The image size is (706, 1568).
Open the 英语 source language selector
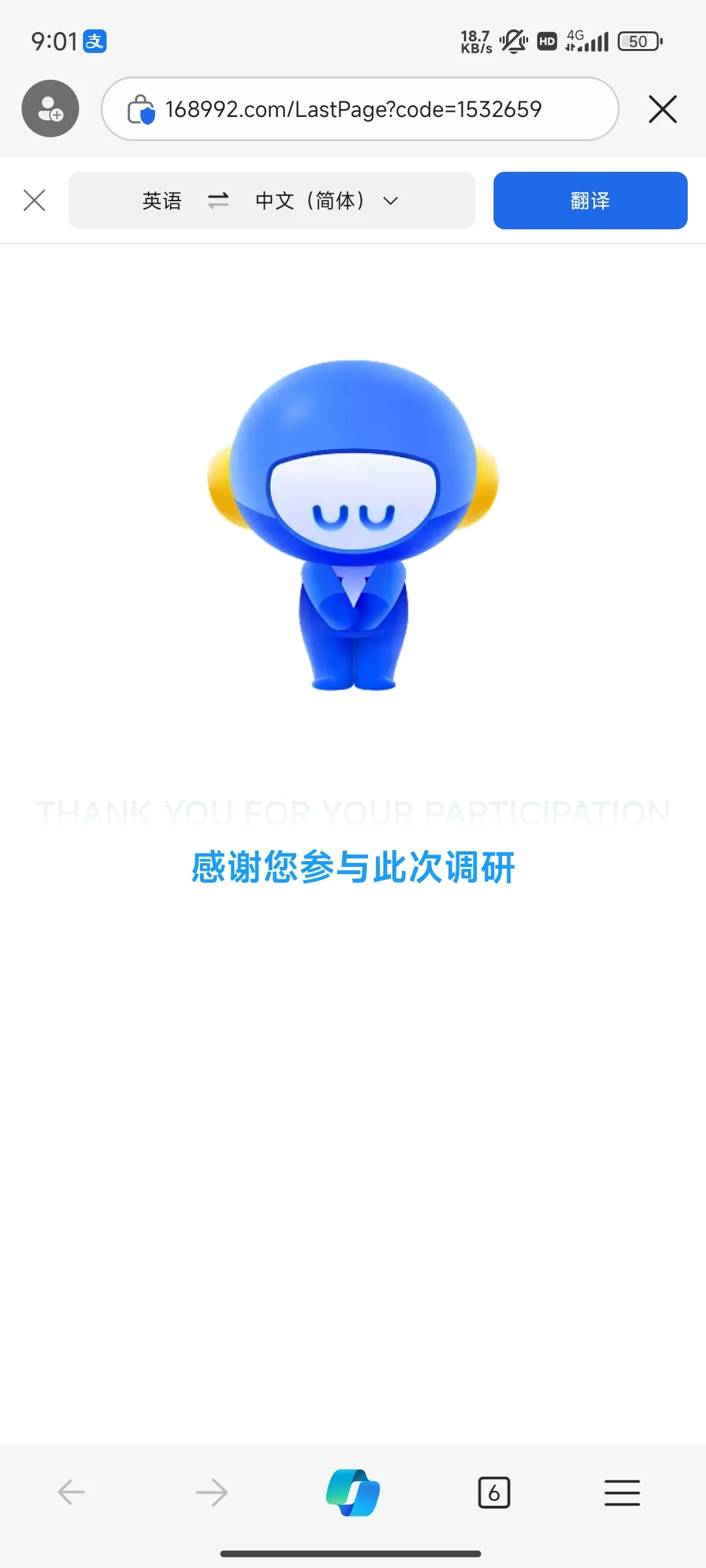(162, 201)
